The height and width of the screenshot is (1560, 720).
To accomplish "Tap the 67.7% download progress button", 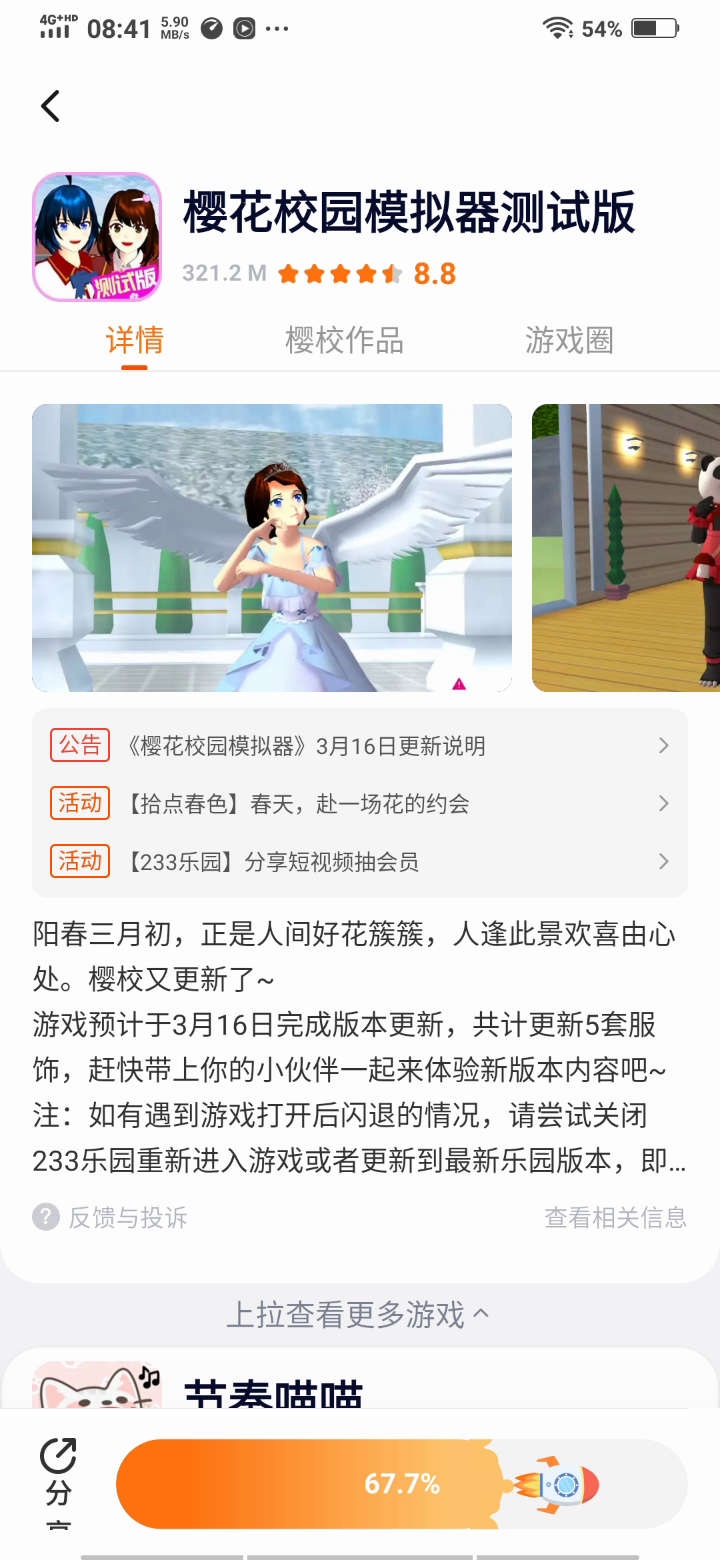I will pyautogui.click(x=401, y=1484).
